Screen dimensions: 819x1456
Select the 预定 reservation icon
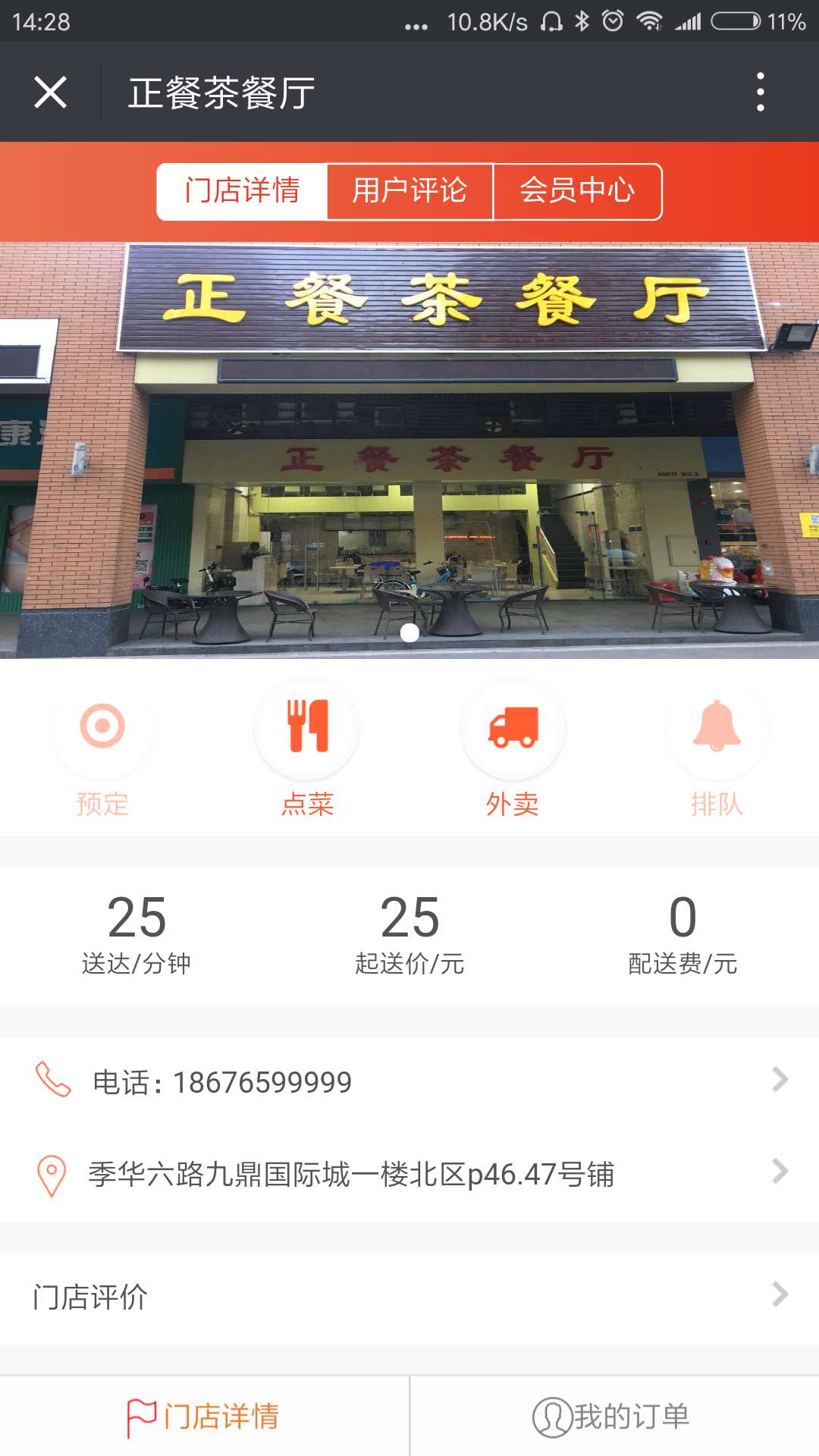click(x=102, y=726)
